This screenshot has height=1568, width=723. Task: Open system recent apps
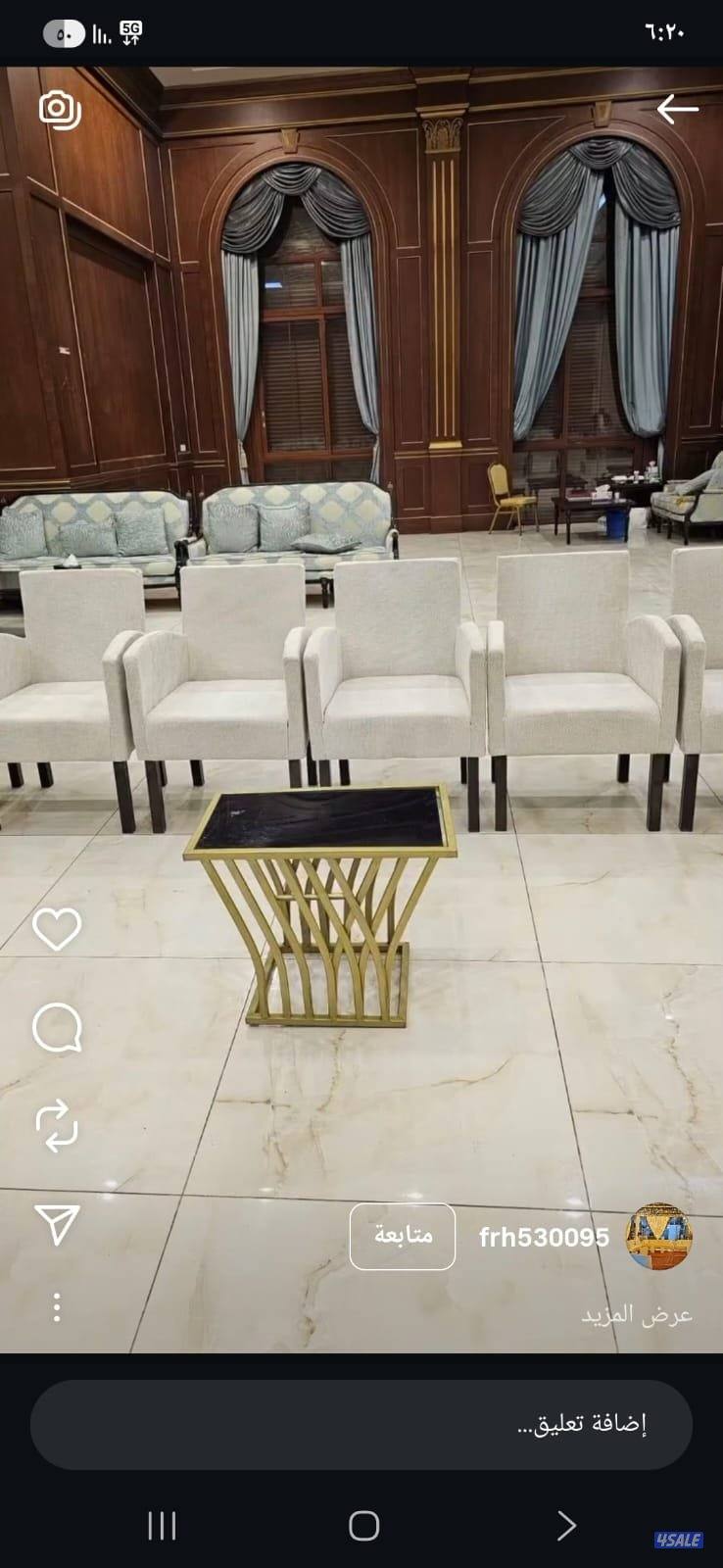pyautogui.click(x=162, y=1525)
